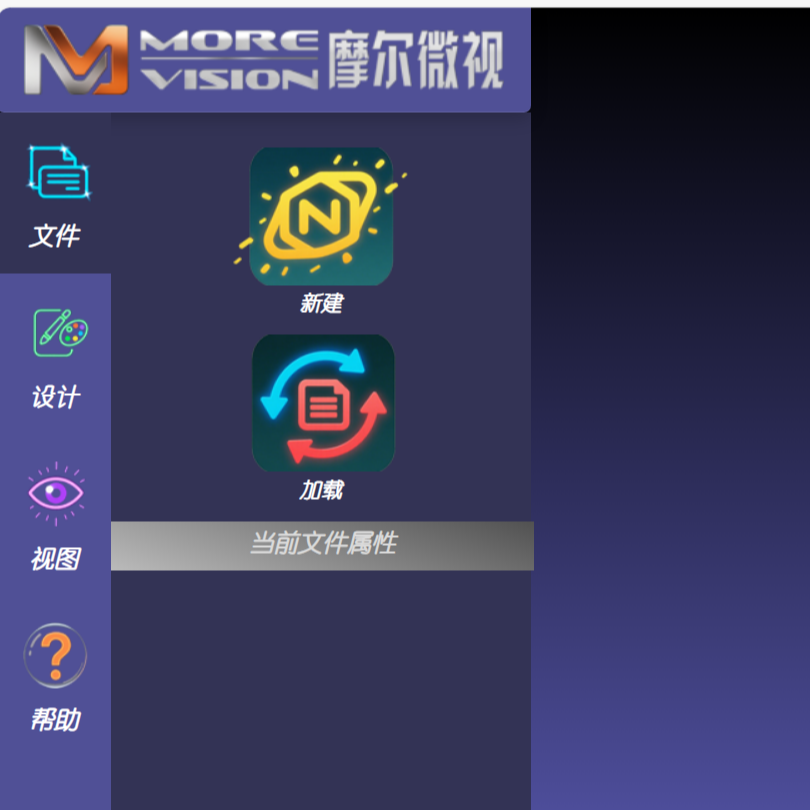Screen dimensions: 810x810
Task: Switch to the 视图 (View) tab
Action: (x=55, y=517)
